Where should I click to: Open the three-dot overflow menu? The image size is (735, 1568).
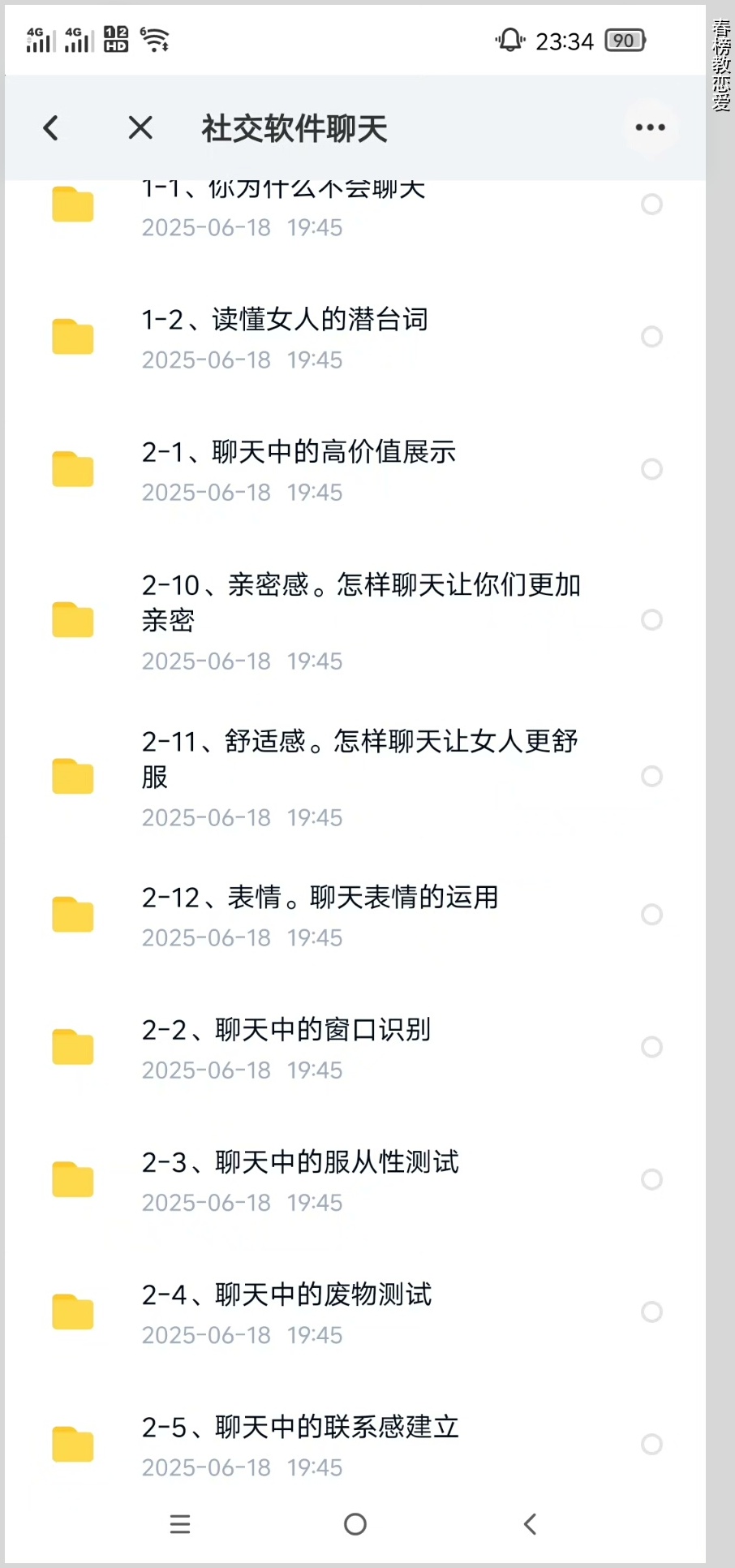(x=650, y=127)
